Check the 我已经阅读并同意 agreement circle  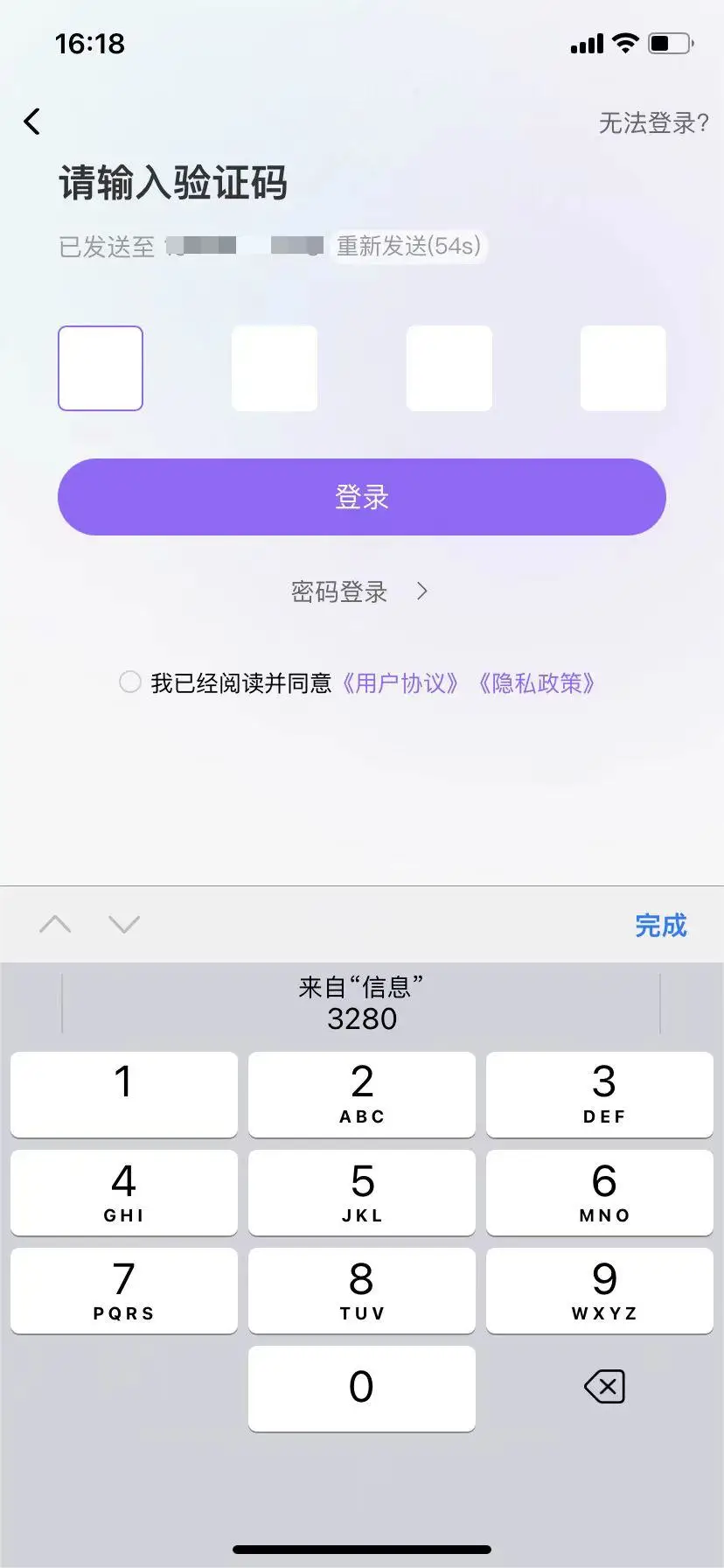(130, 682)
